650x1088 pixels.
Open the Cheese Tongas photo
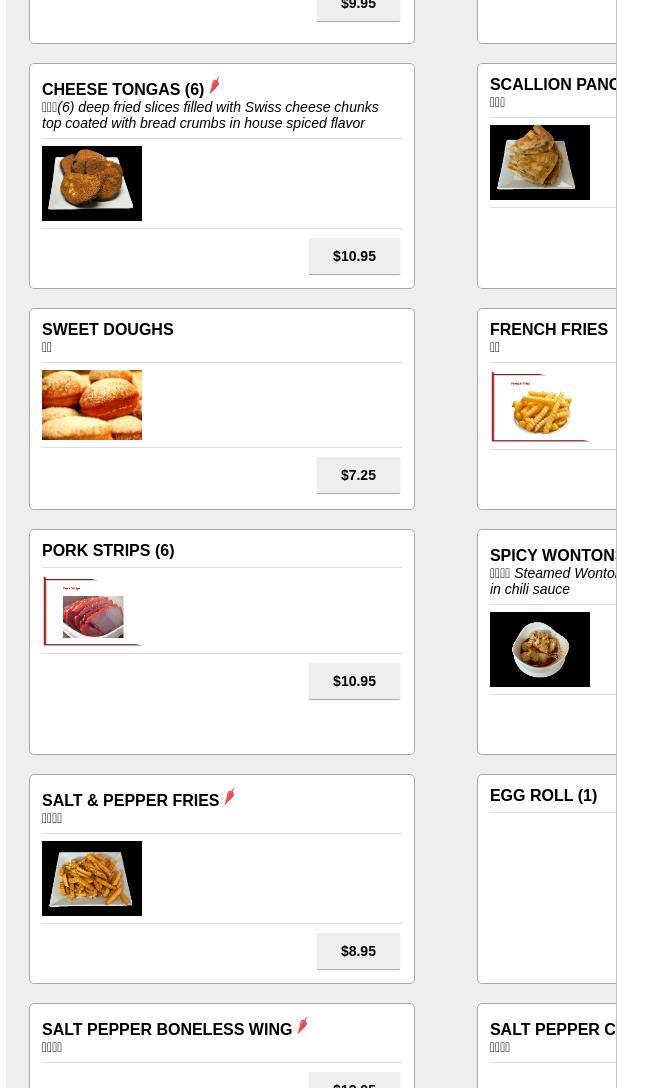[x=92, y=183]
